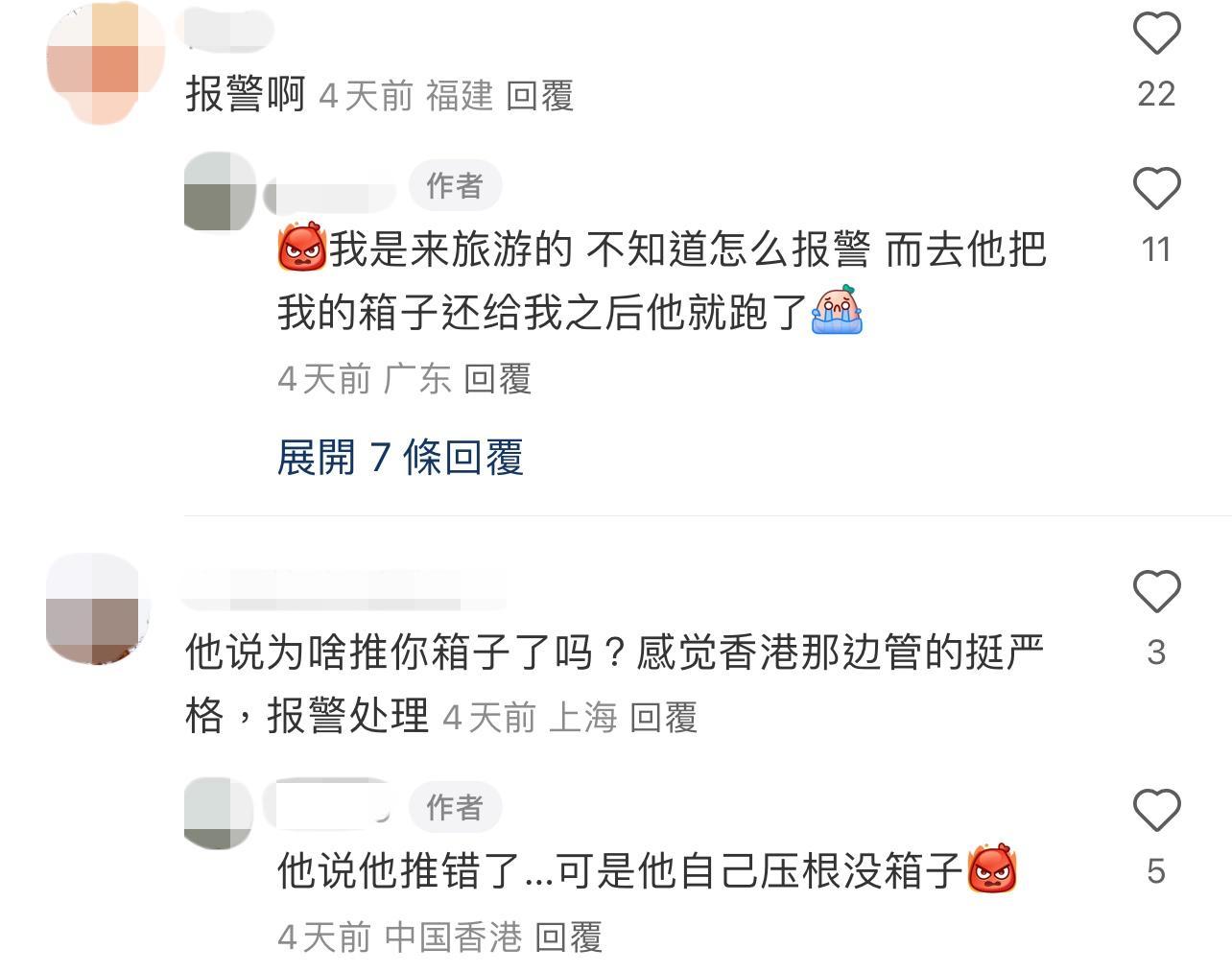The image size is (1232, 973).
Task: Reply to the author's comment from 中国香港
Action: pyautogui.click(x=568, y=937)
